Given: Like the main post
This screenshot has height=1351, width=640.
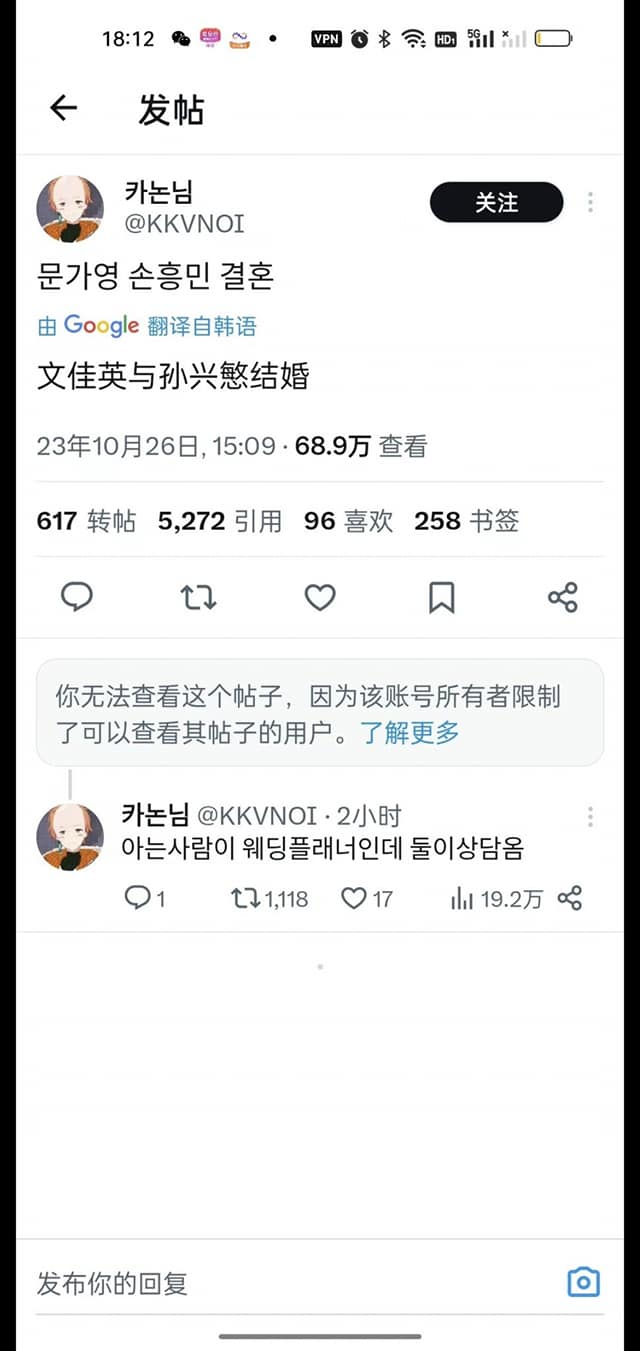Looking at the screenshot, I should [320, 597].
